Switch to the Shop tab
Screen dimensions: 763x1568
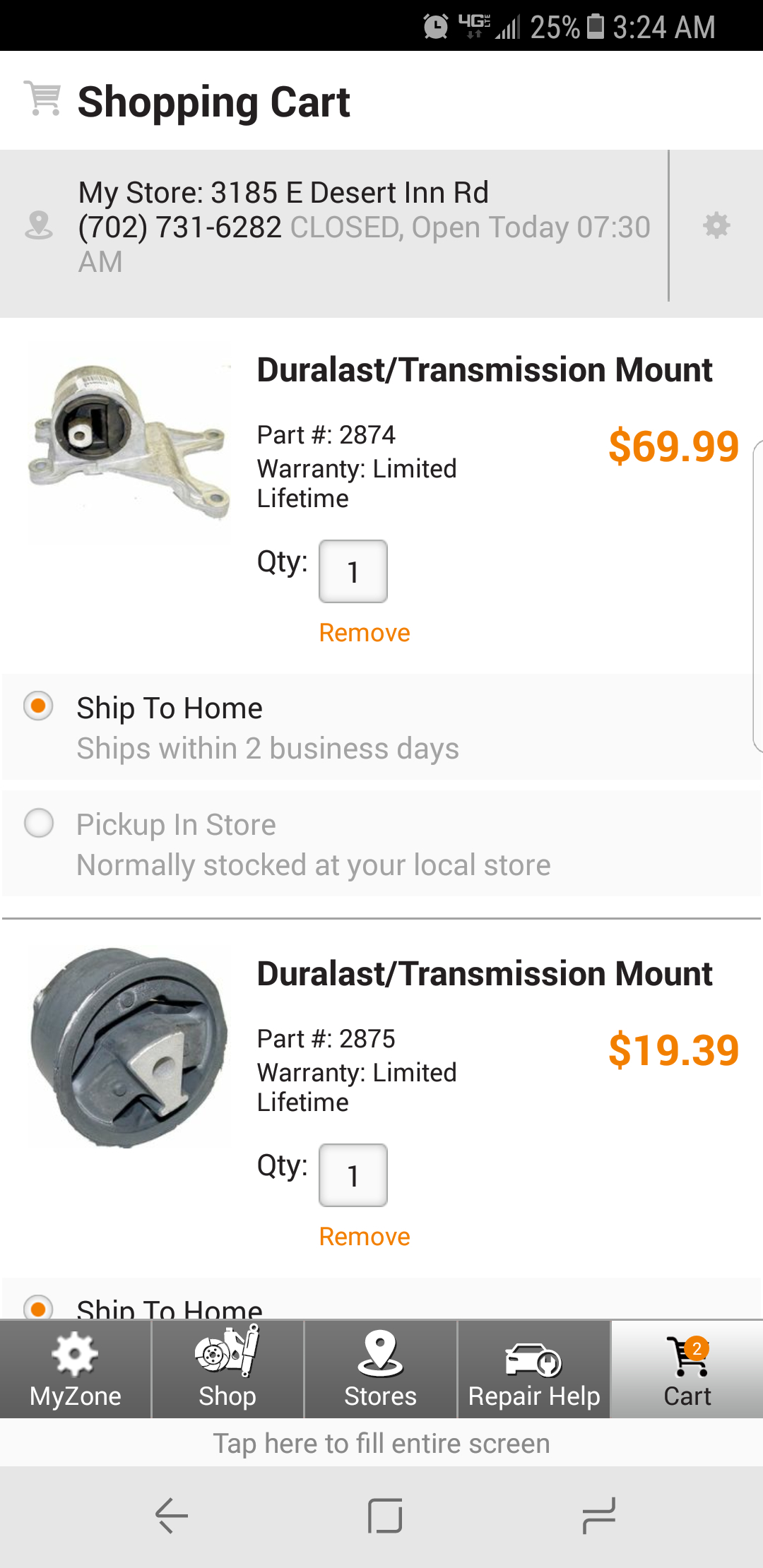tap(227, 1370)
